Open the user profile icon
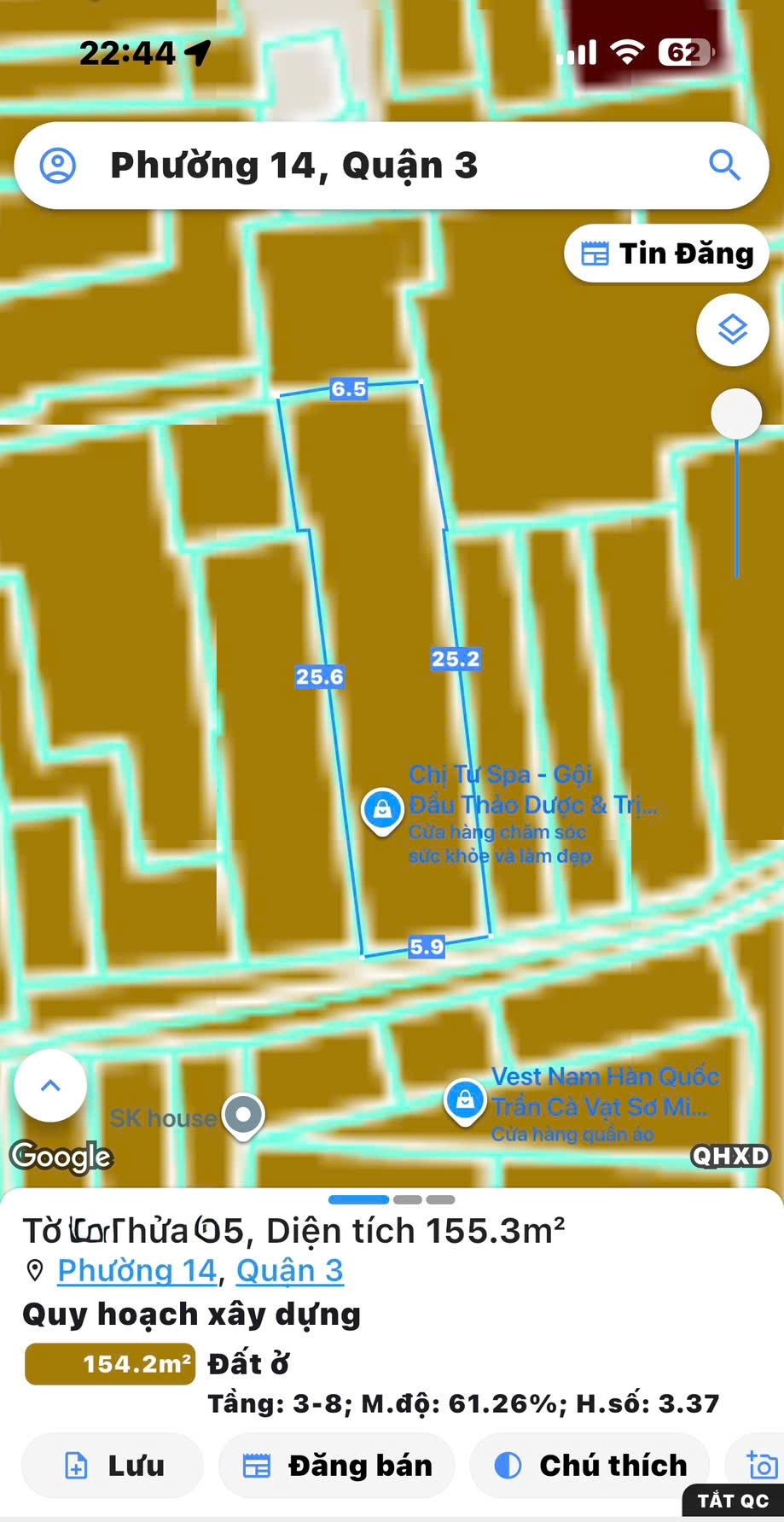 (x=58, y=166)
